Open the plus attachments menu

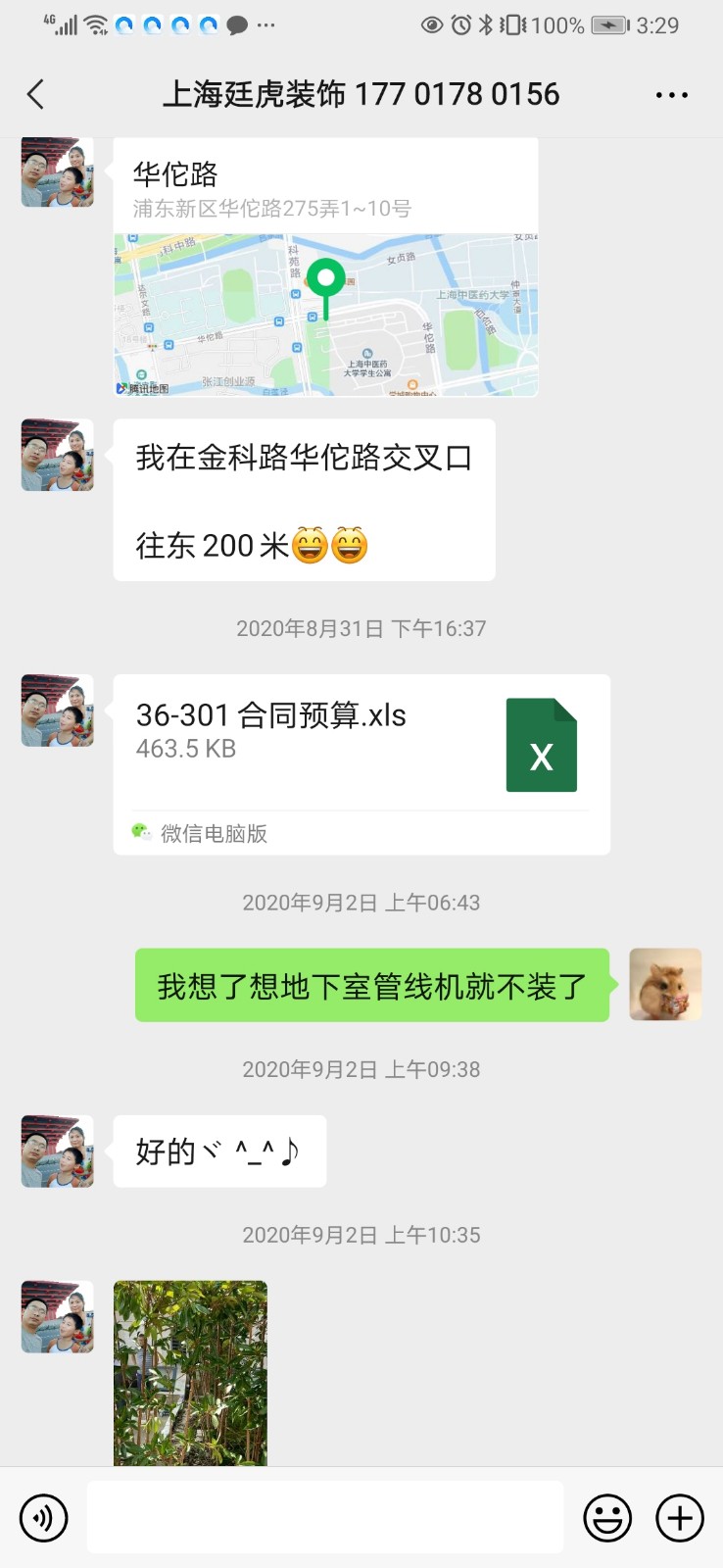tap(680, 1518)
